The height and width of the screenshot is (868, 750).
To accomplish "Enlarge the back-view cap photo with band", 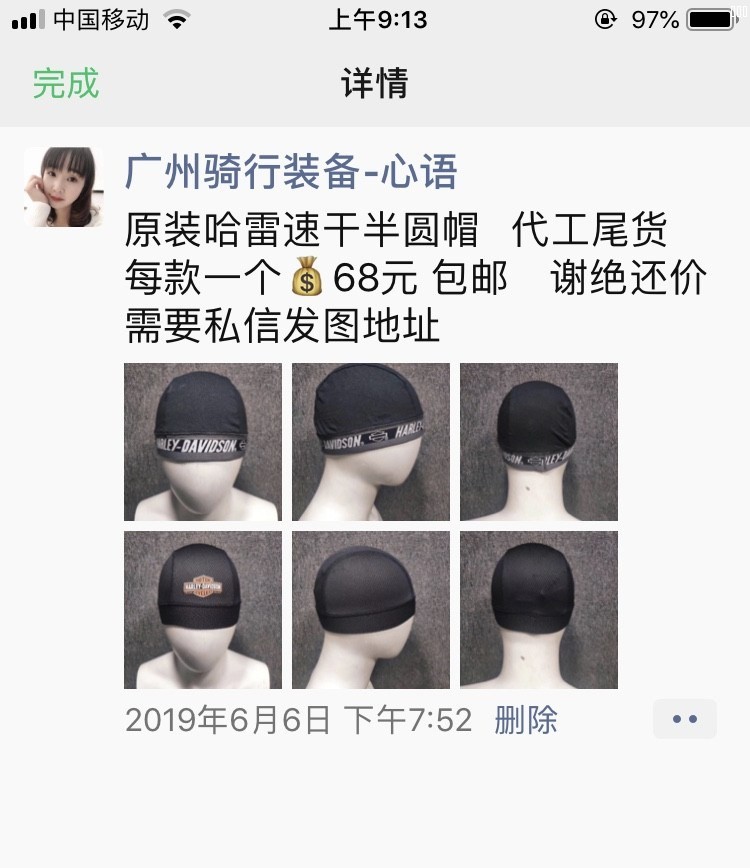I will click(539, 442).
